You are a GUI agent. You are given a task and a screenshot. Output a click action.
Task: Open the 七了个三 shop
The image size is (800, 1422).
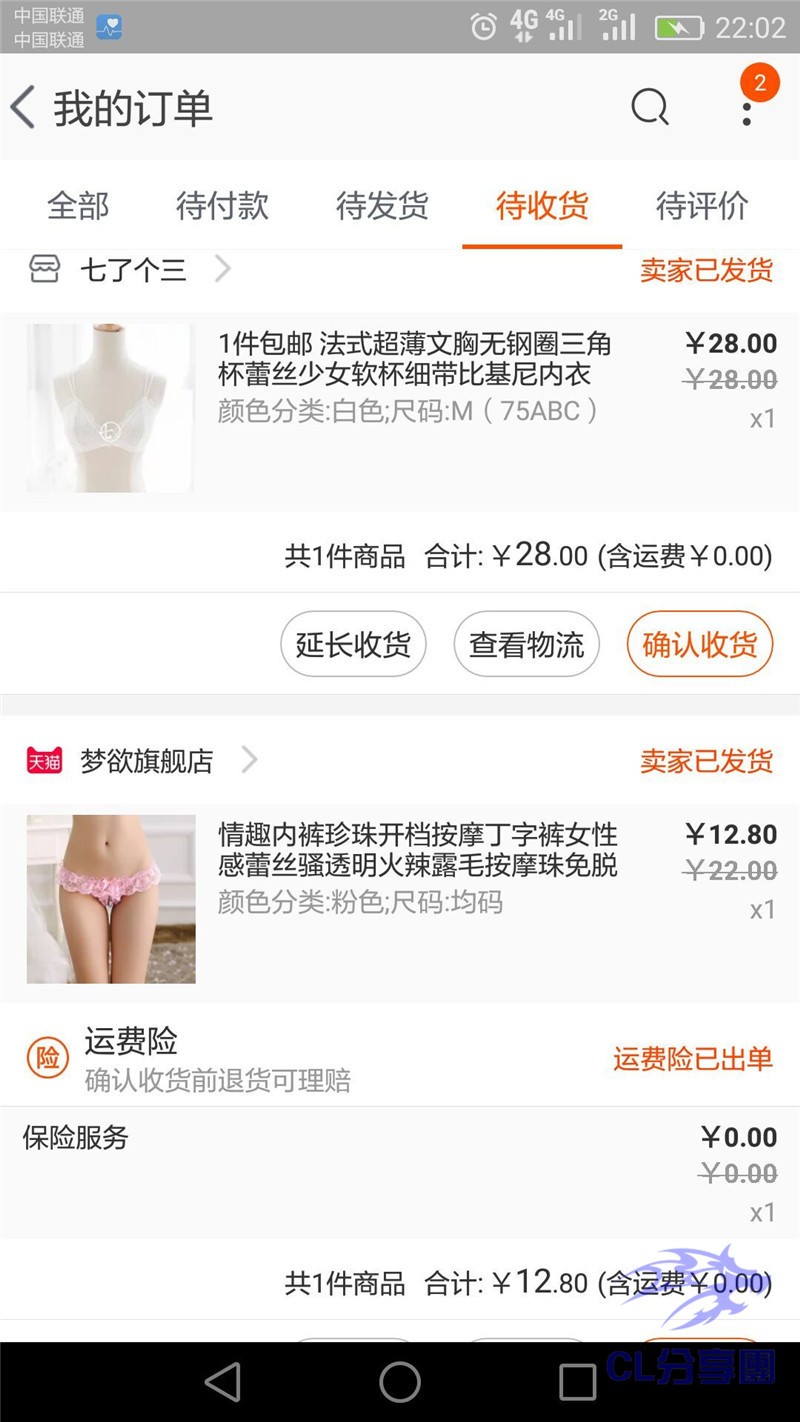[132, 270]
